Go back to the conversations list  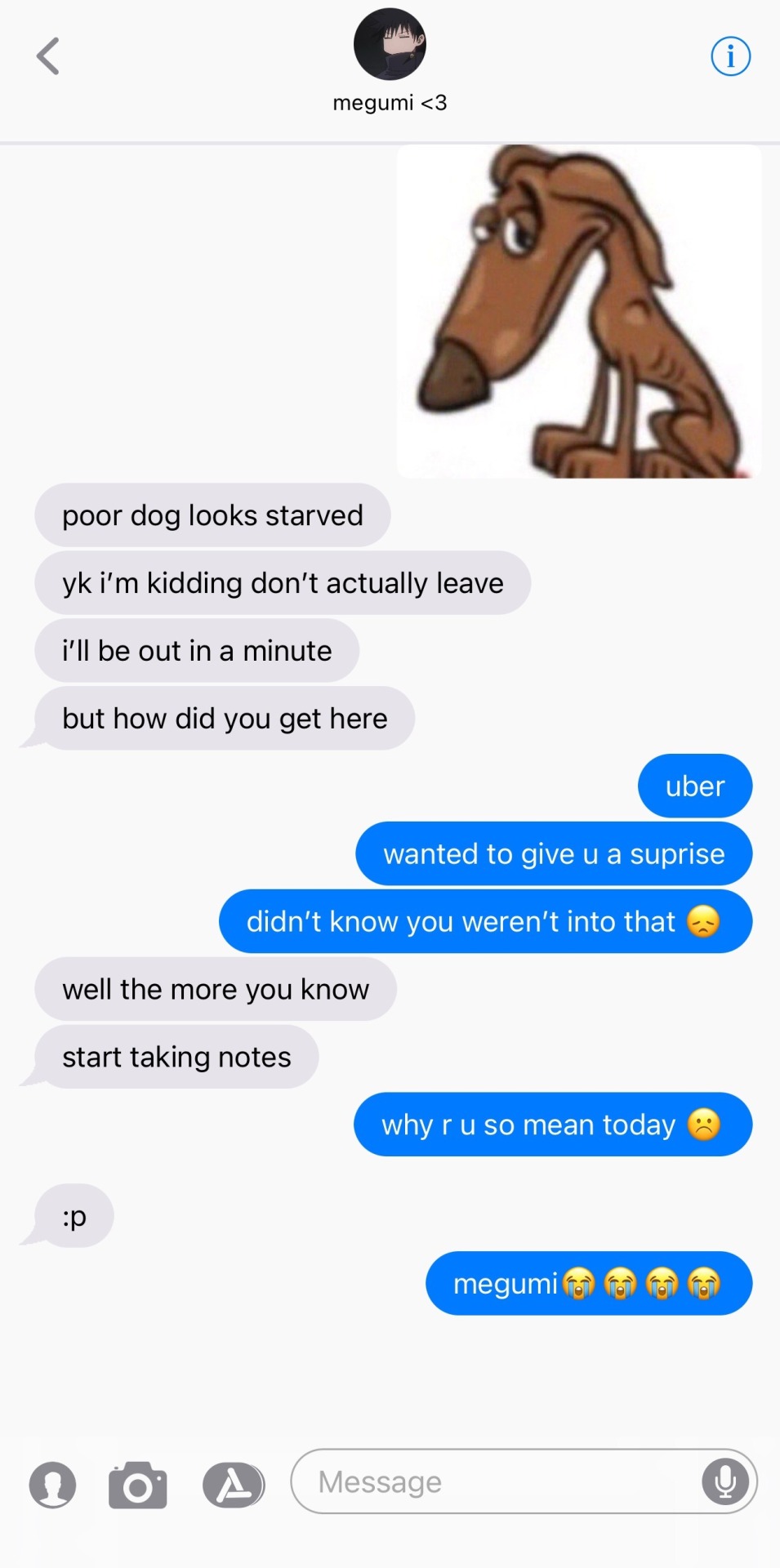click(48, 56)
